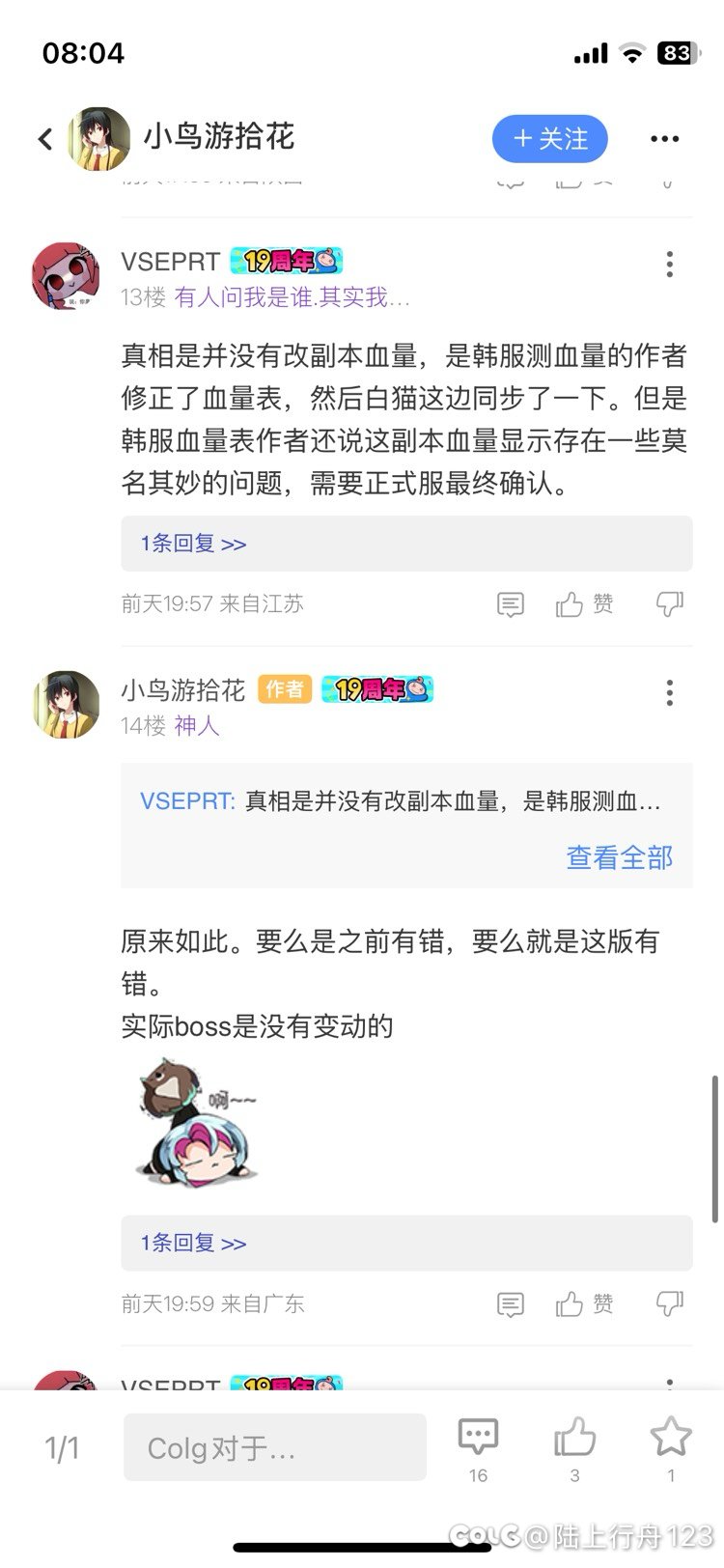This screenshot has width=724, height=1568.
Task: Open the options menu on VSEPRT's 13楼 comment
Action: tap(670, 264)
